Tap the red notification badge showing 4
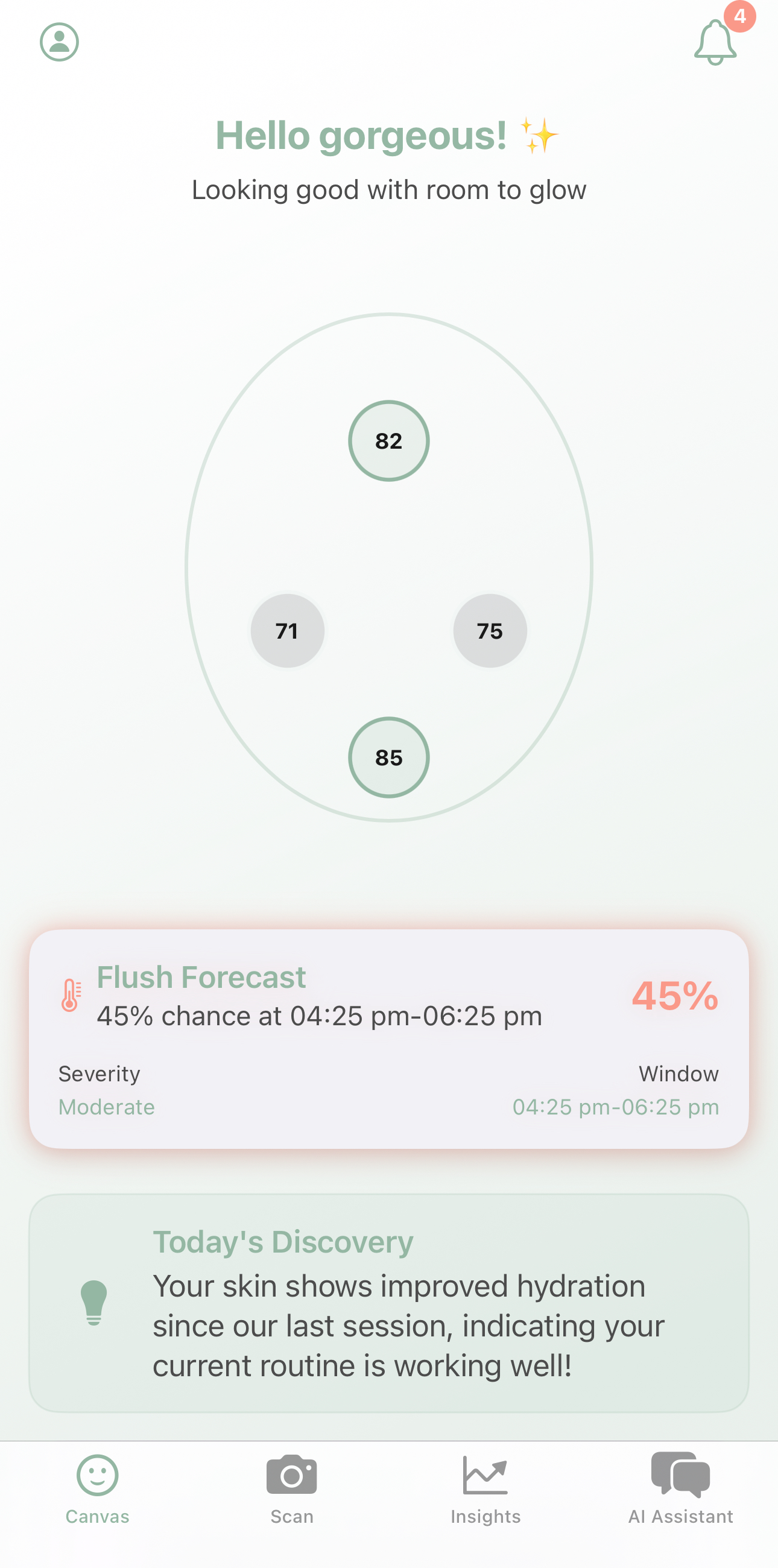 (x=740, y=17)
